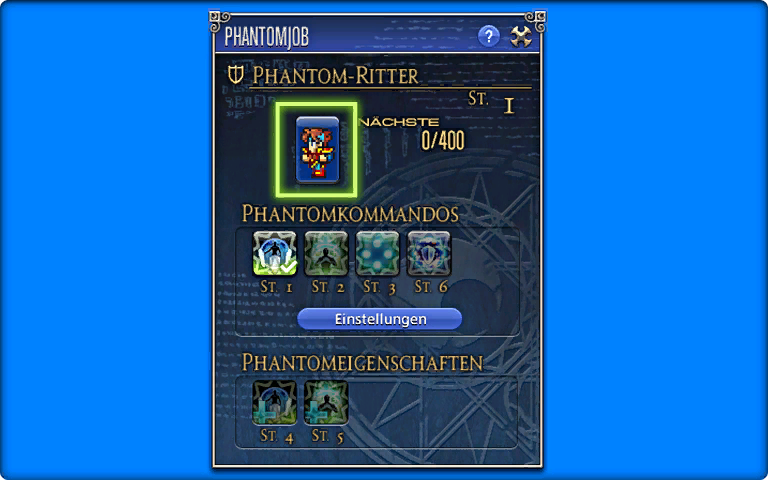768x480 pixels.
Task: View the St. 5 Phantomeigenschaft icon
Action: tap(325, 403)
